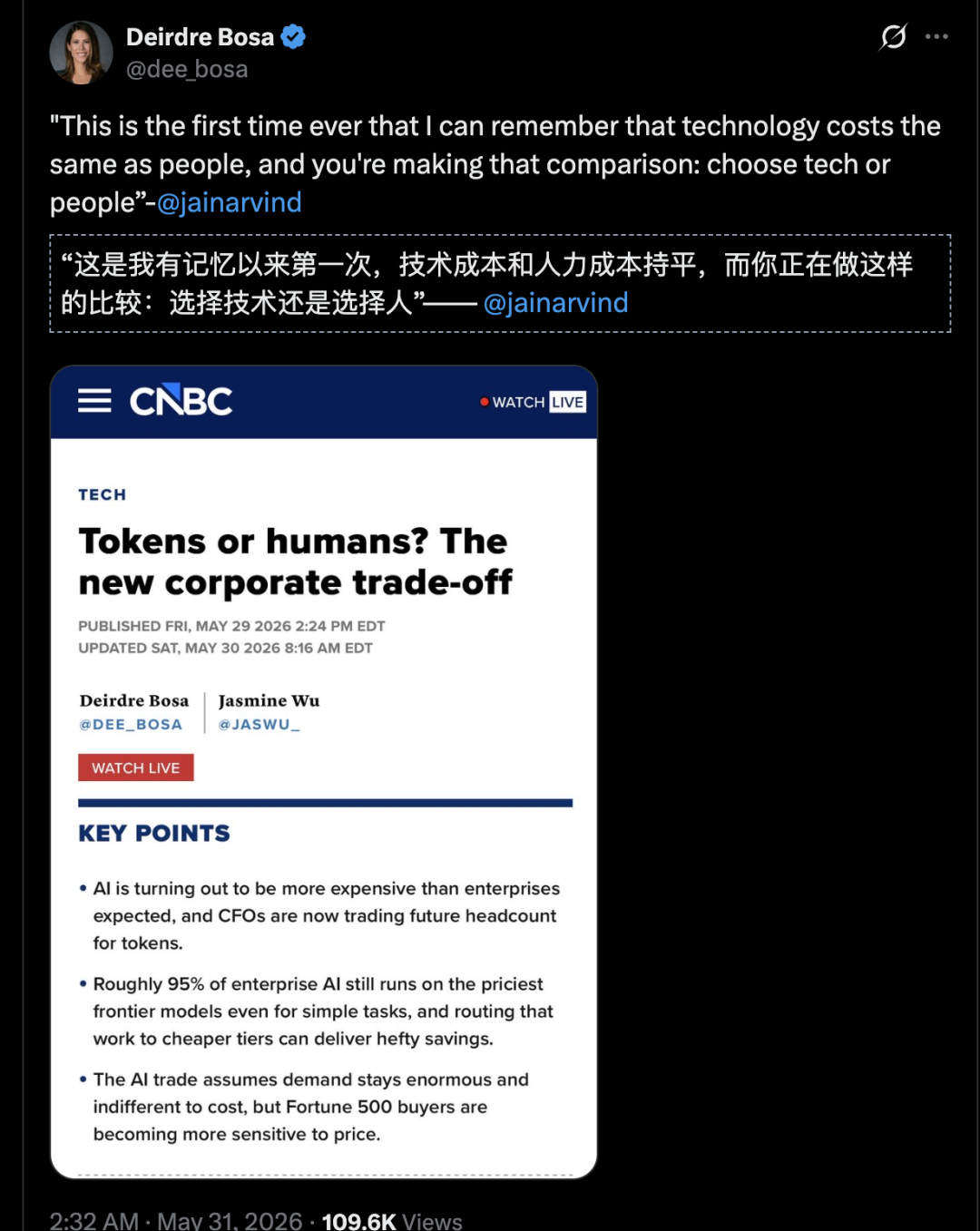Open the Grok icon beside the tweet

(894, 37)
